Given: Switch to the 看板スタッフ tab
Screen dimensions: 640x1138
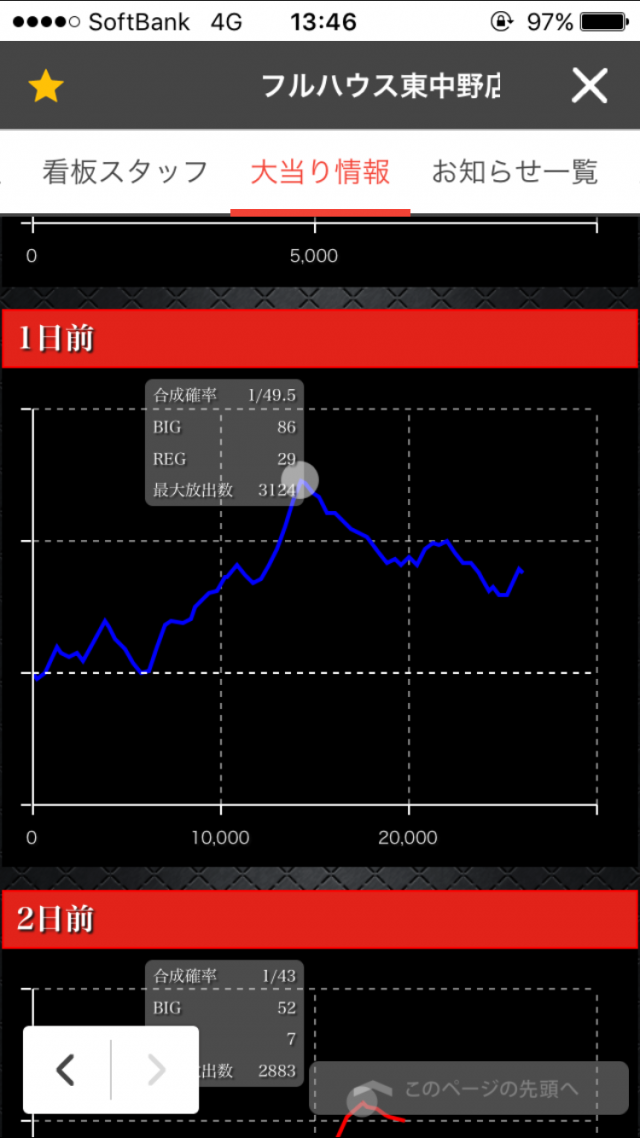Looking at the screenshot, I should pos(125,172).
